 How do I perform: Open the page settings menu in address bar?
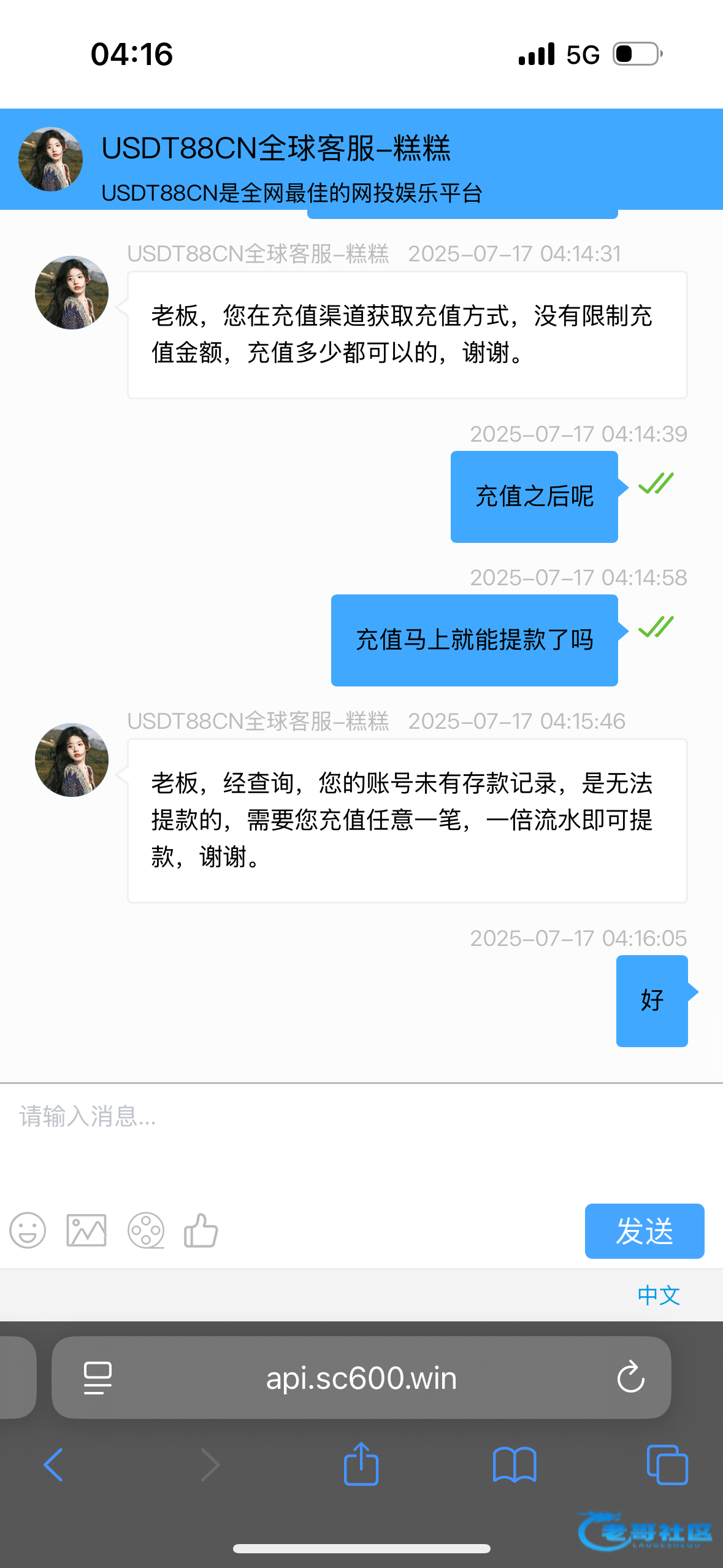[98, 1378]
